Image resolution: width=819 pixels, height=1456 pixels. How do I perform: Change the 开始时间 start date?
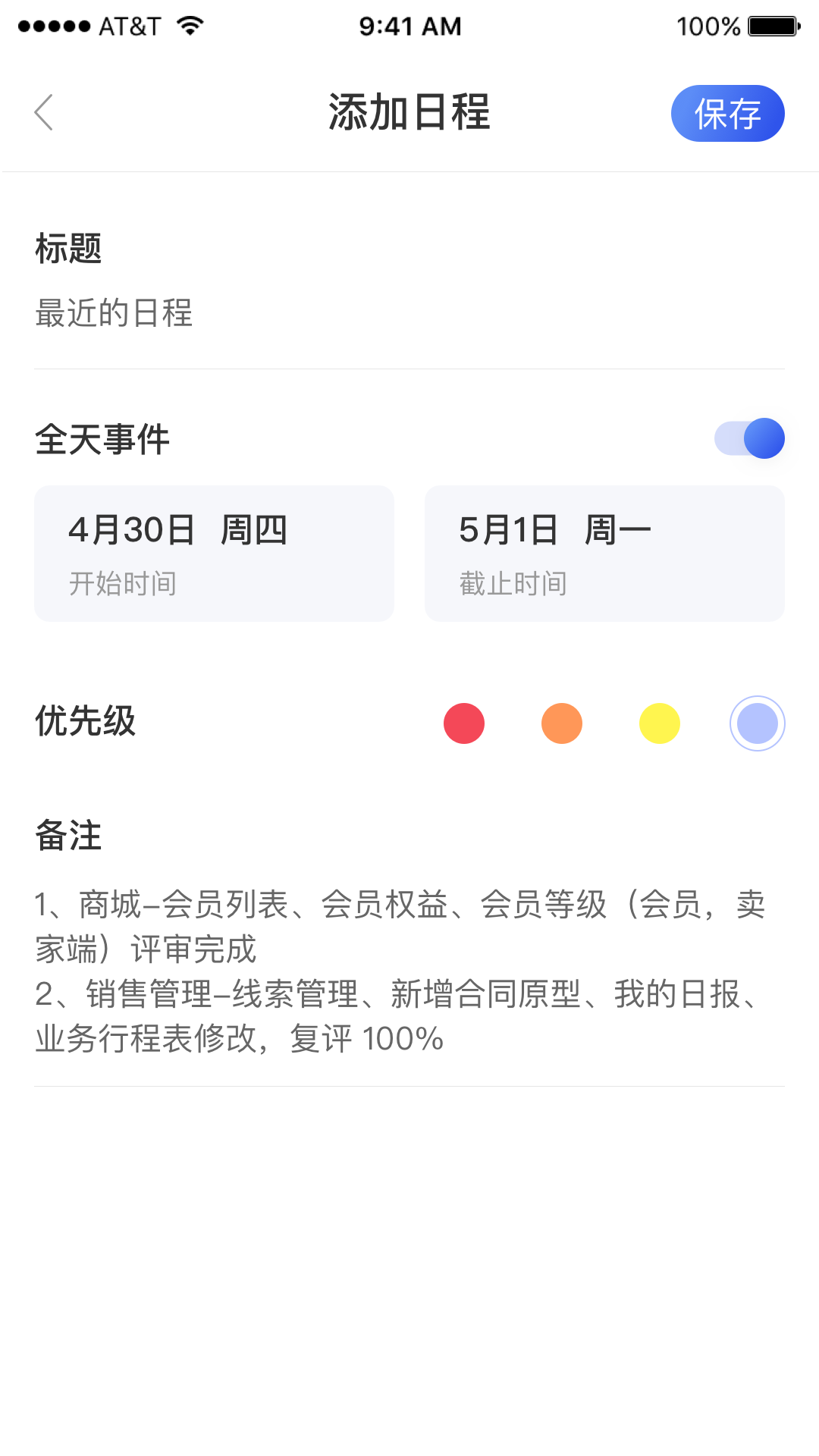214,554
